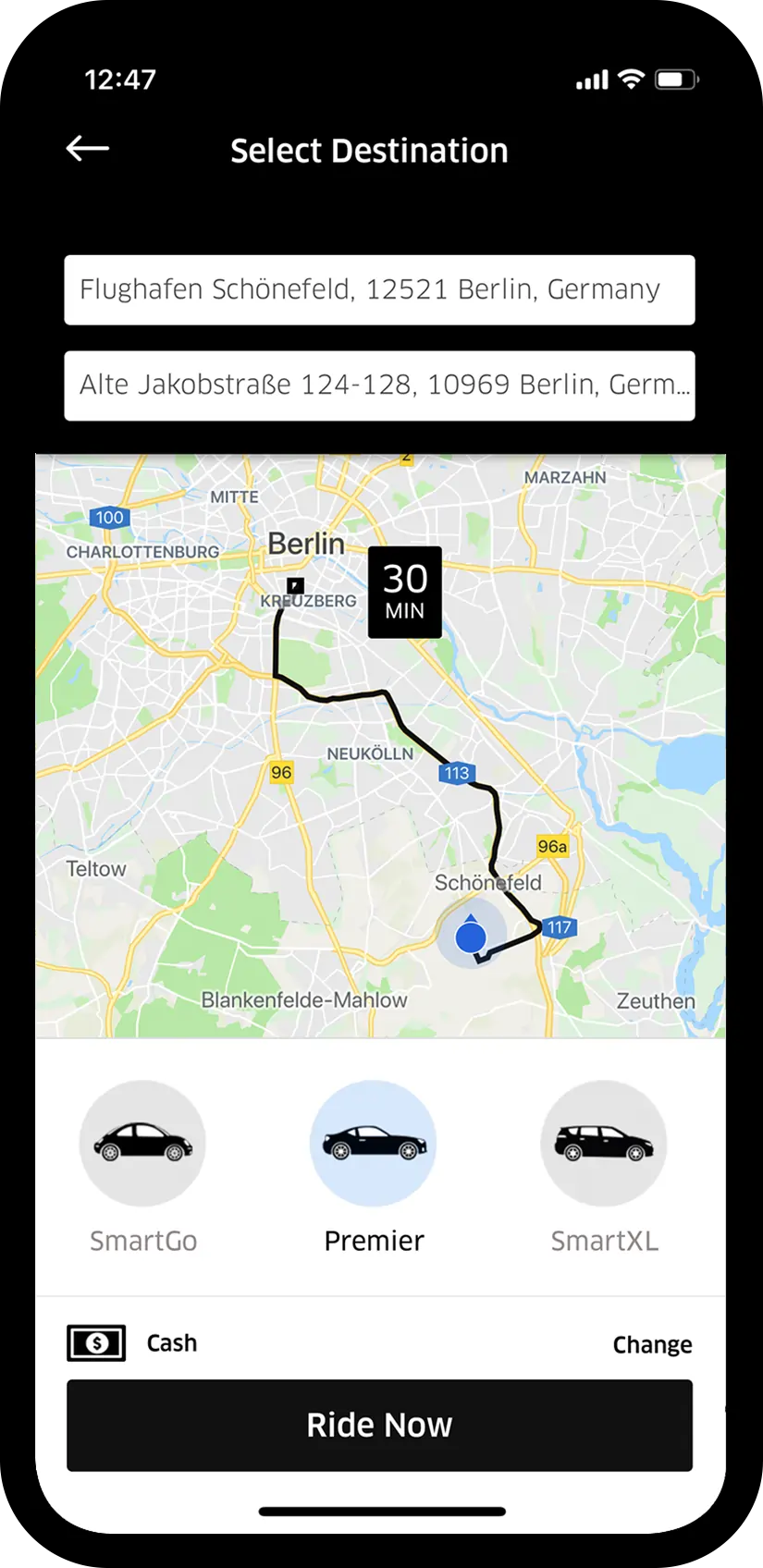Change the Cash payment method
Image resolution: width=763 pixels, height=1568 pixels.
click(x=651, y=1344)
